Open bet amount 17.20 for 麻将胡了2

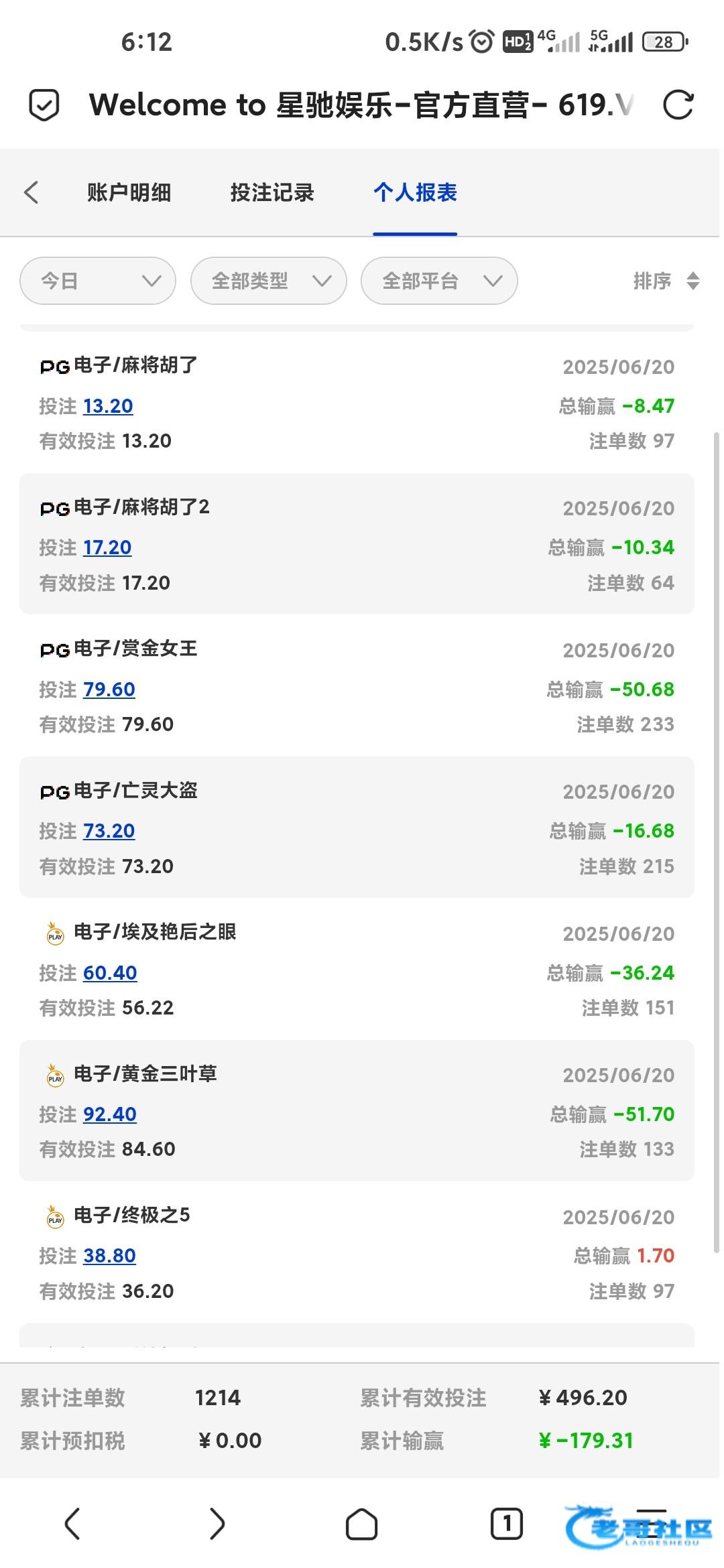click(x=107, y=547)
